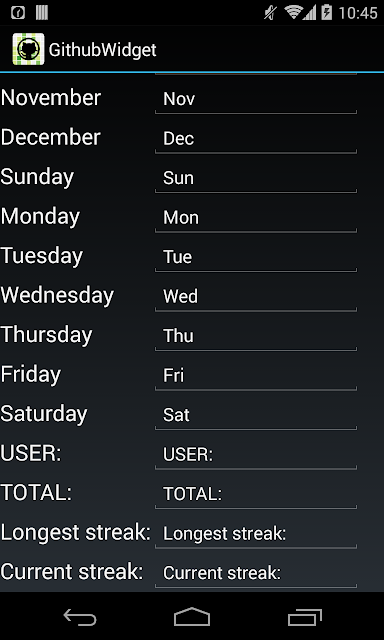Screen dimensions: 384x640
Task: Tap the Sunday text field
Action: (256, 178)
